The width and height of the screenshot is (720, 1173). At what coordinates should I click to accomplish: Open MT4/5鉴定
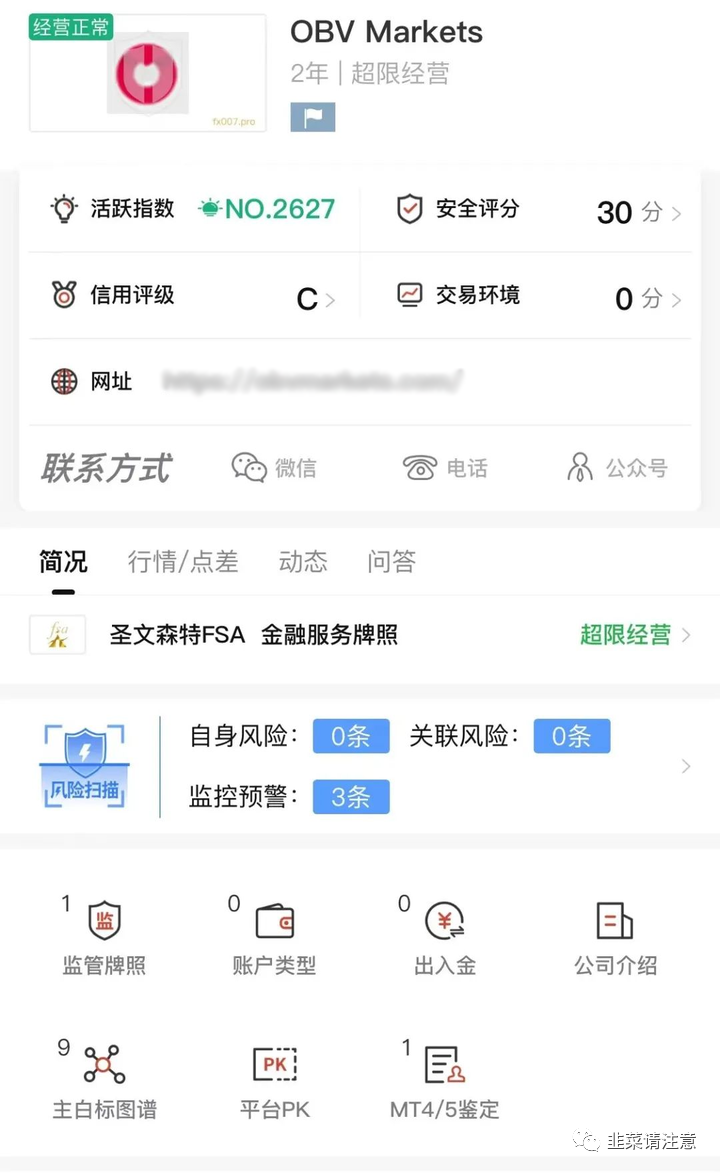click(x=445, y=1079)
